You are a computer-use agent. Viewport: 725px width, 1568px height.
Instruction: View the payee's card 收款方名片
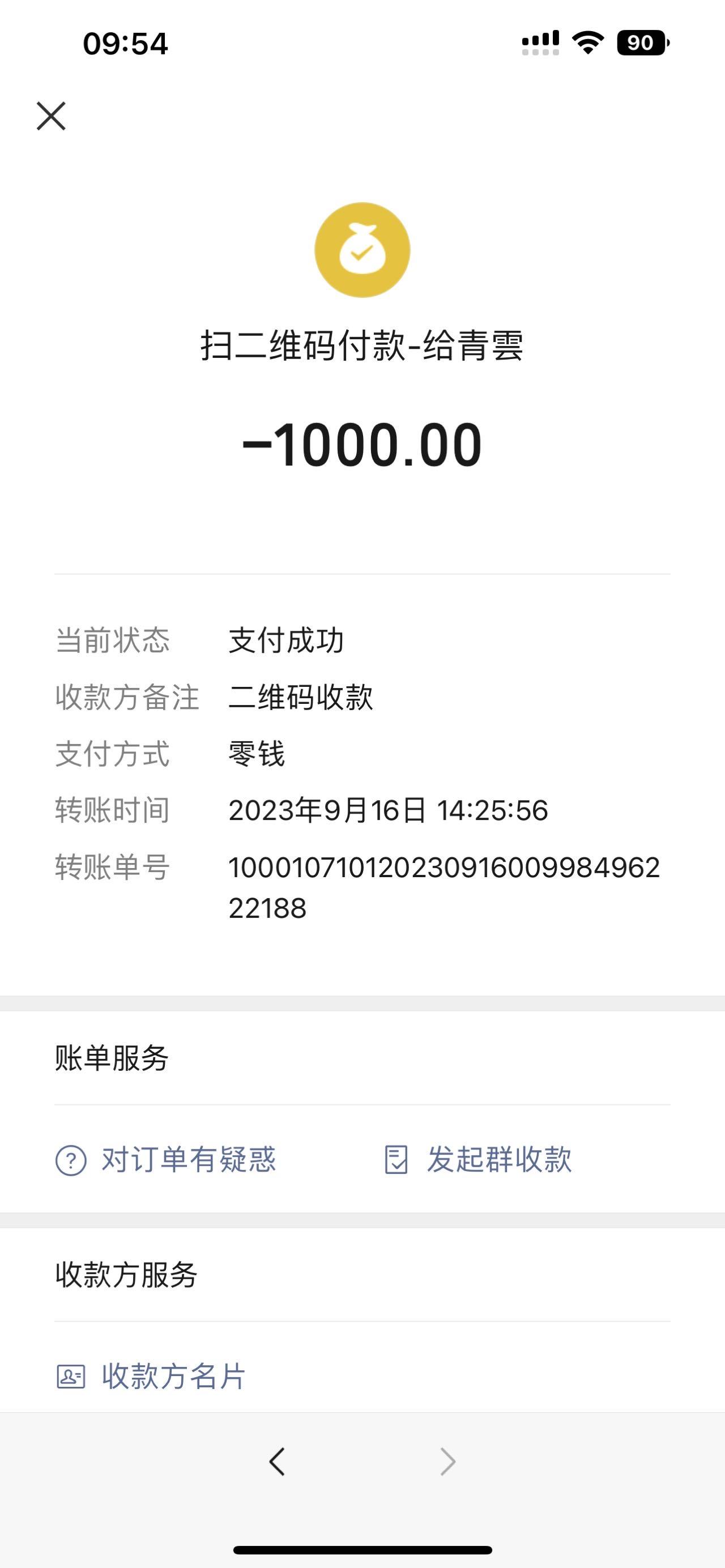coord(151,1376)
